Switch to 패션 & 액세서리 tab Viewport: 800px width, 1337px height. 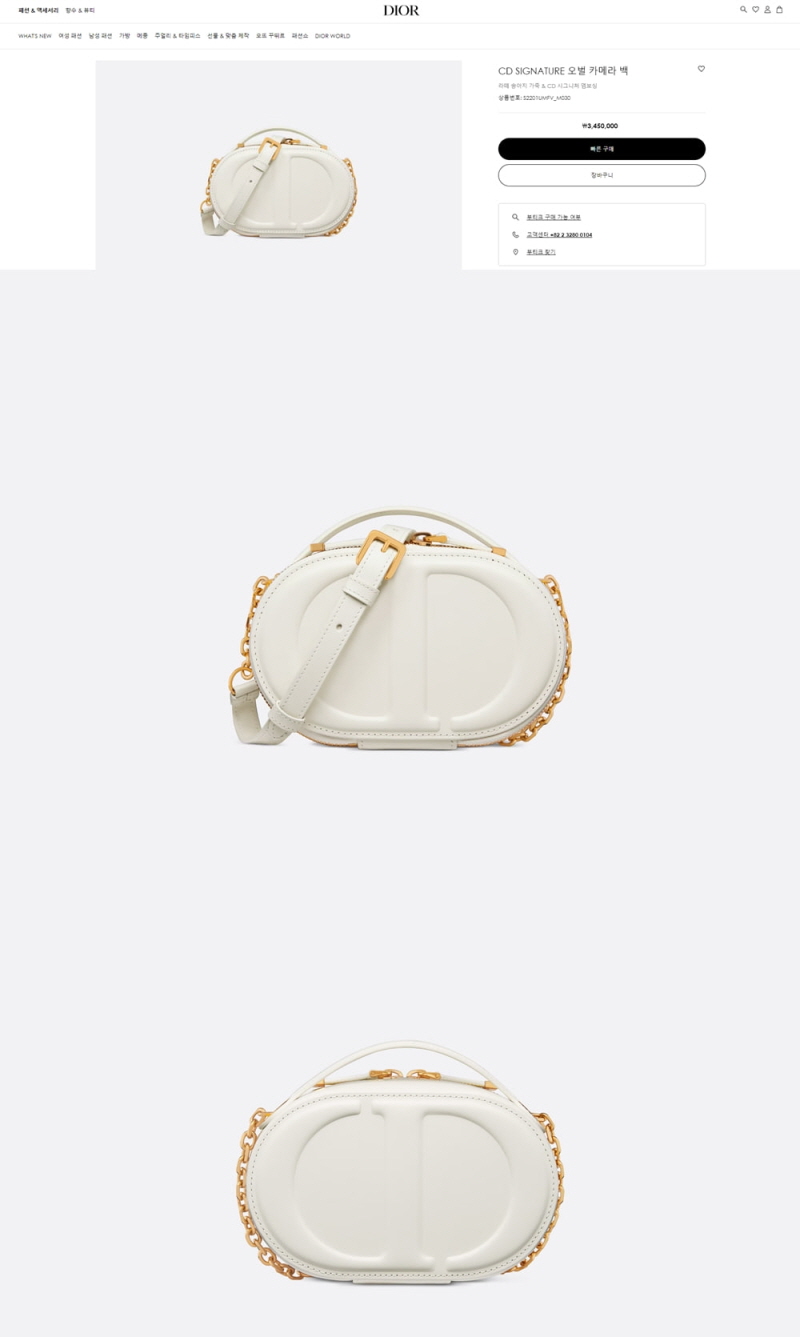(38, 10)
